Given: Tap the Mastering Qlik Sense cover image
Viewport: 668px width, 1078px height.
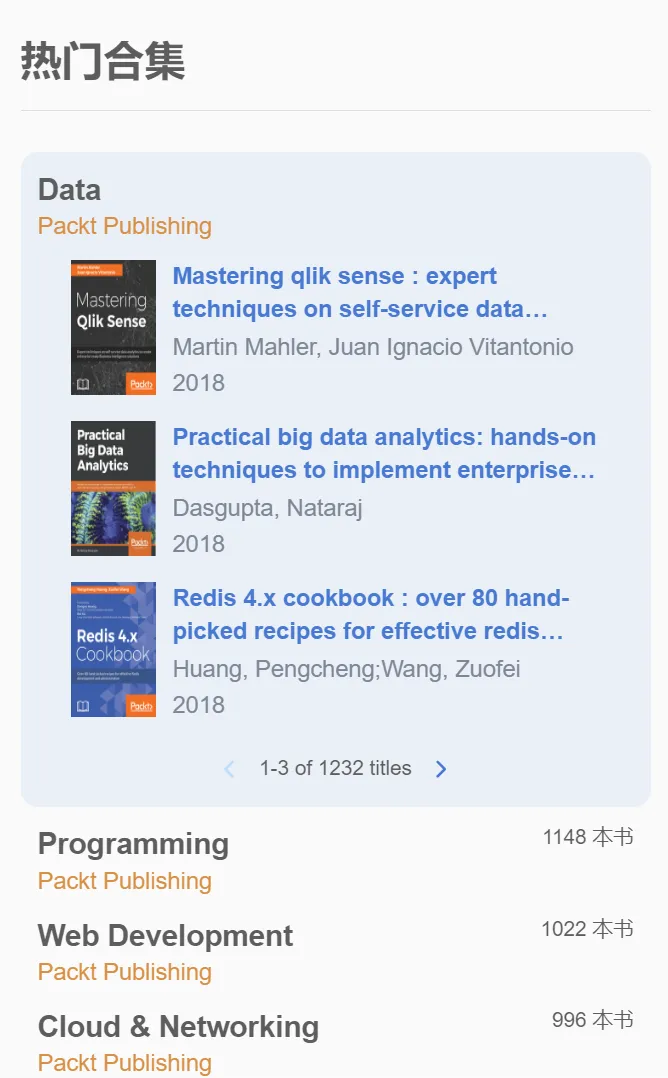Looking at the screenshot, I should pyautogui.click(x=113, y=327).
